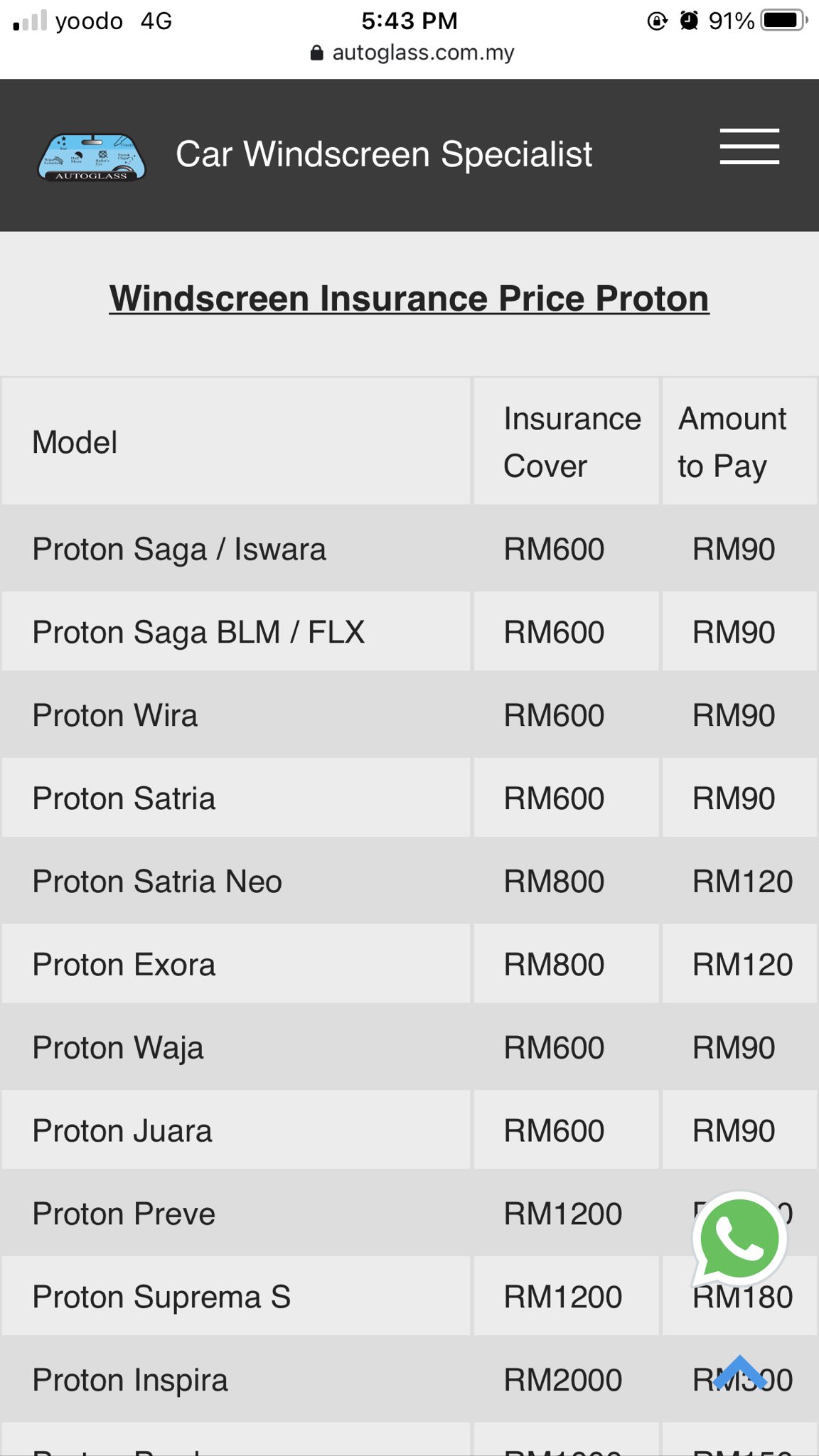Tap the scroll-to-top arrow
The width and height of the screenshot is (819, 1456).
(739, 1372)
